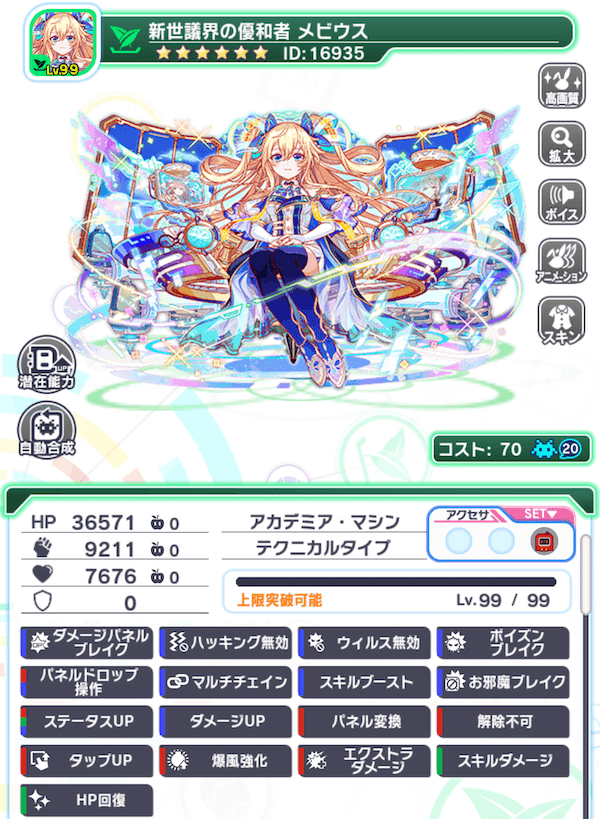Show the ハッキング無効 ability details
Viewport: 600px width, 819px height.
(225, 643)
